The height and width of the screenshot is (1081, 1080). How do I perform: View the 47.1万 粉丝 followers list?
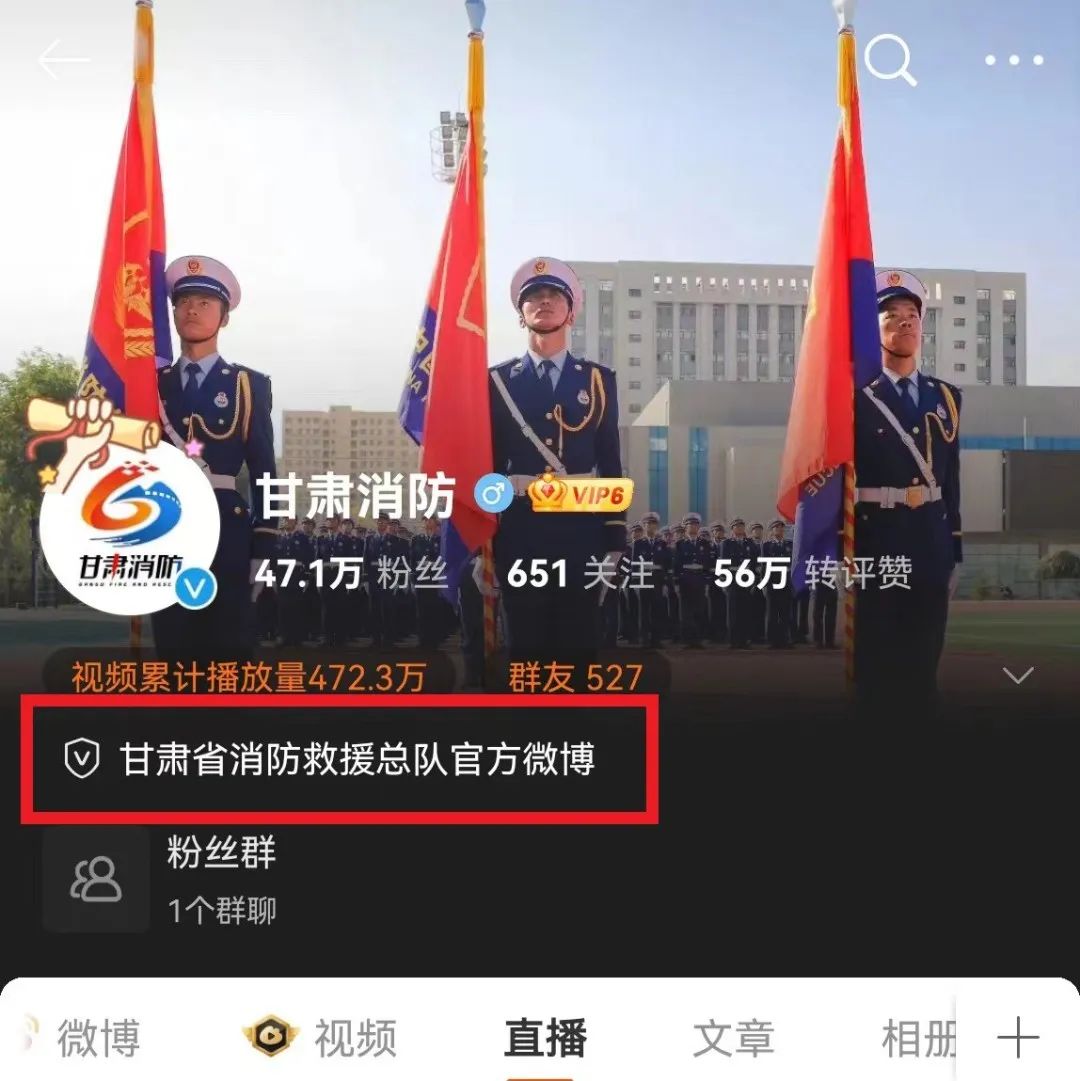350,574
